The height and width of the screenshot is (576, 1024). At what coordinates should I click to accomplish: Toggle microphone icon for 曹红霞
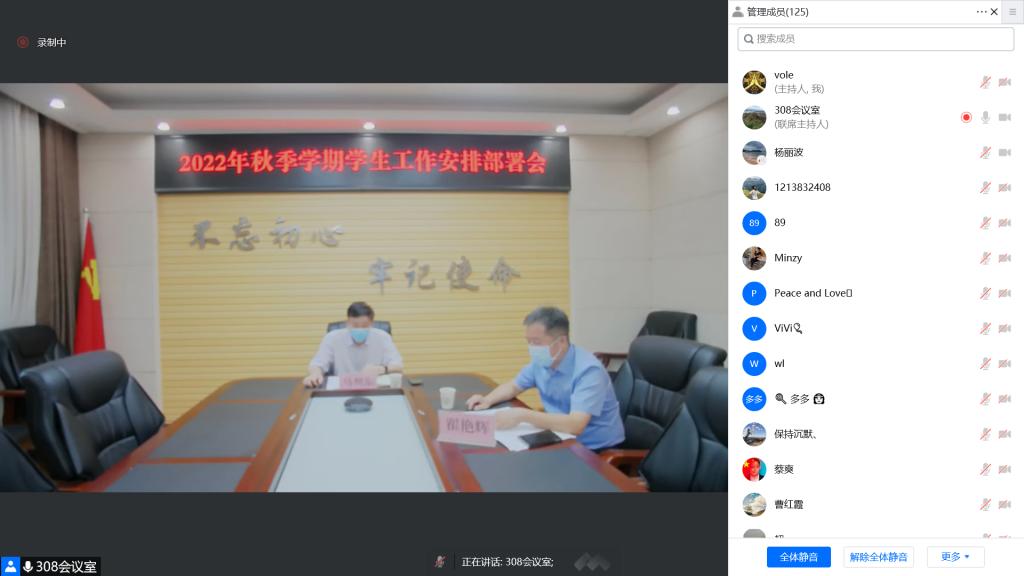tap(985, 504)
